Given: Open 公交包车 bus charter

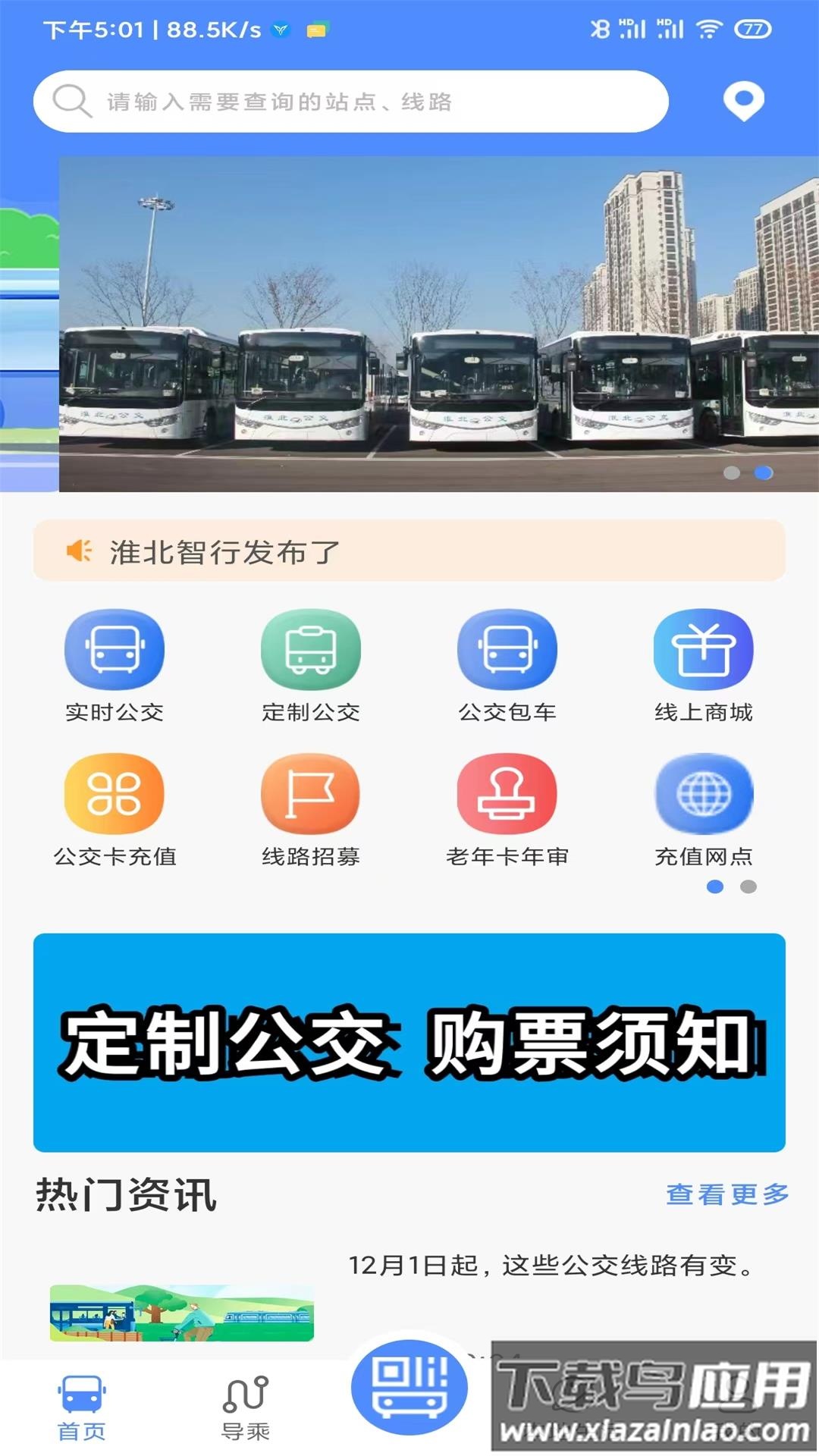Looking at the screenshot, I should point(507,665).
